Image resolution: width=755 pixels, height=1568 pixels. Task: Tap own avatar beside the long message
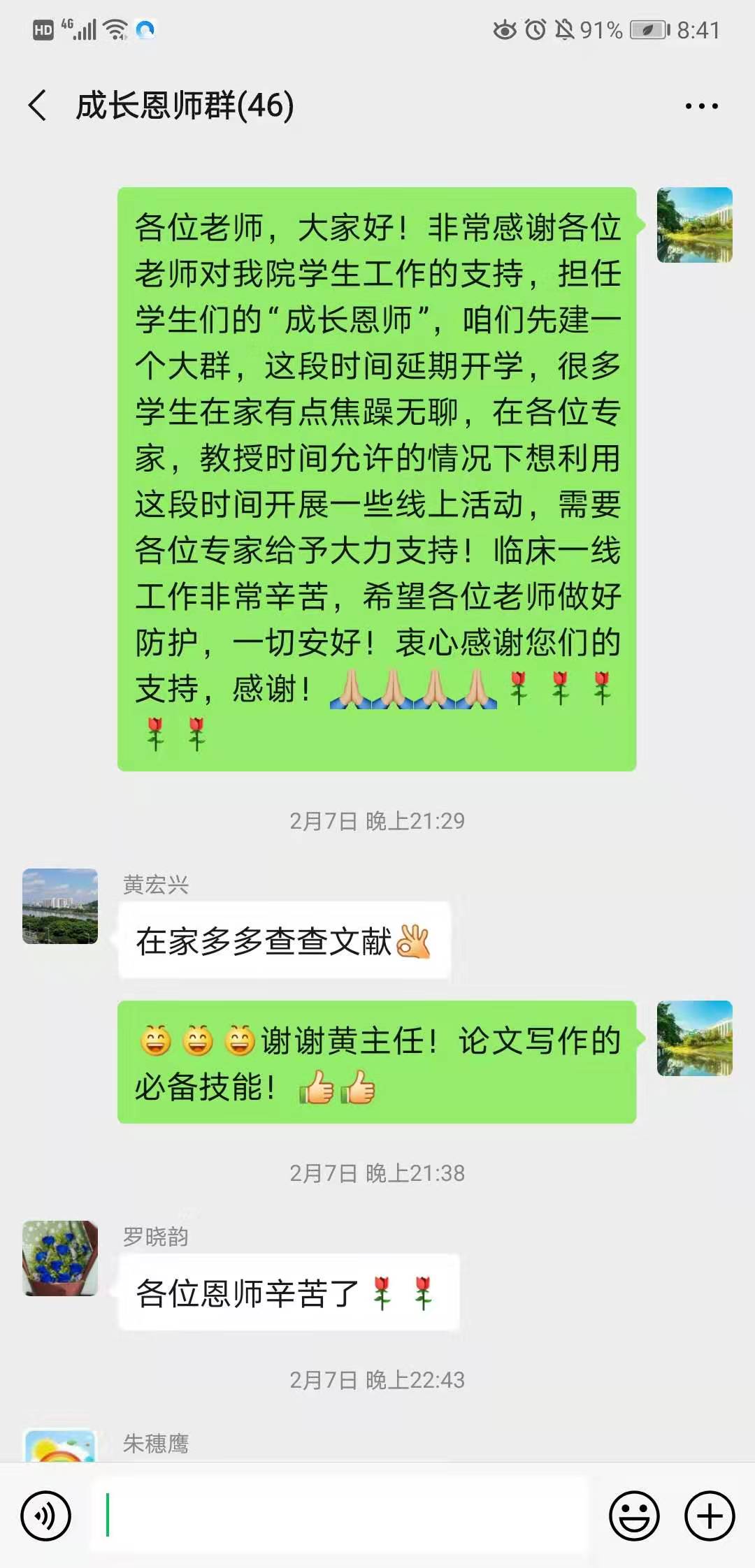click(x=694, y=225)
